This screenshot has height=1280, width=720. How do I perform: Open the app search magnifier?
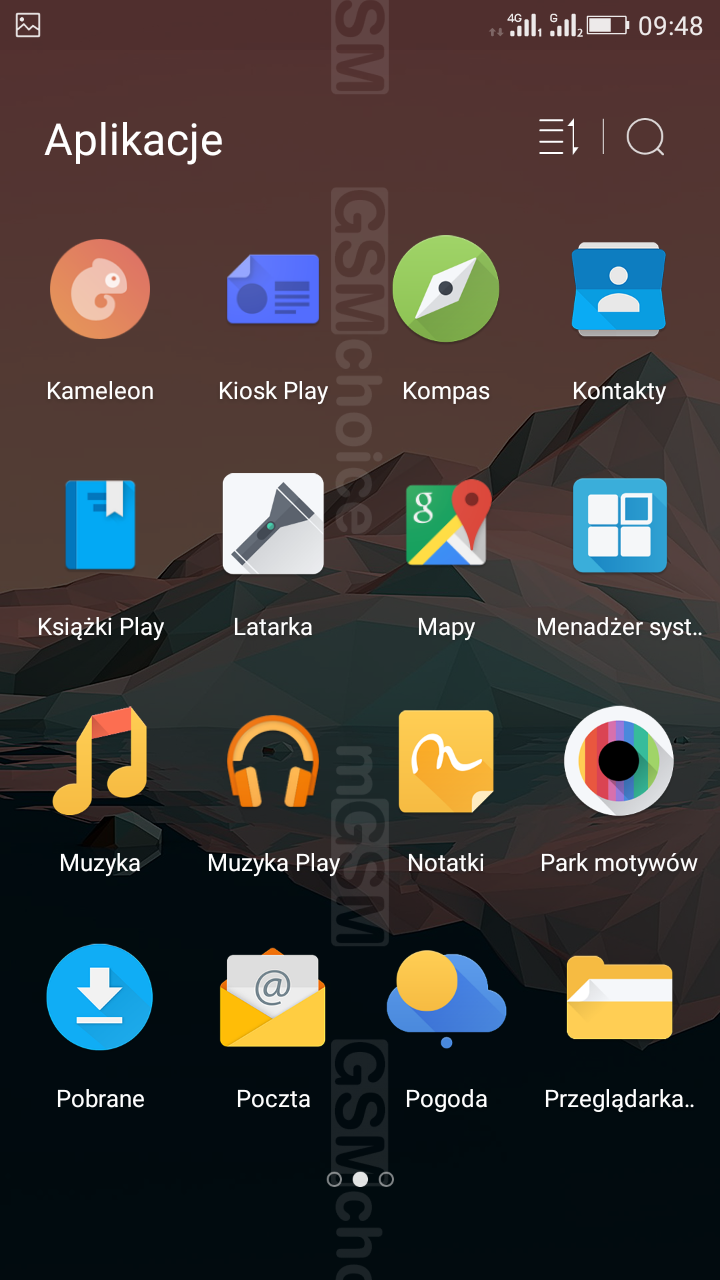646,137
